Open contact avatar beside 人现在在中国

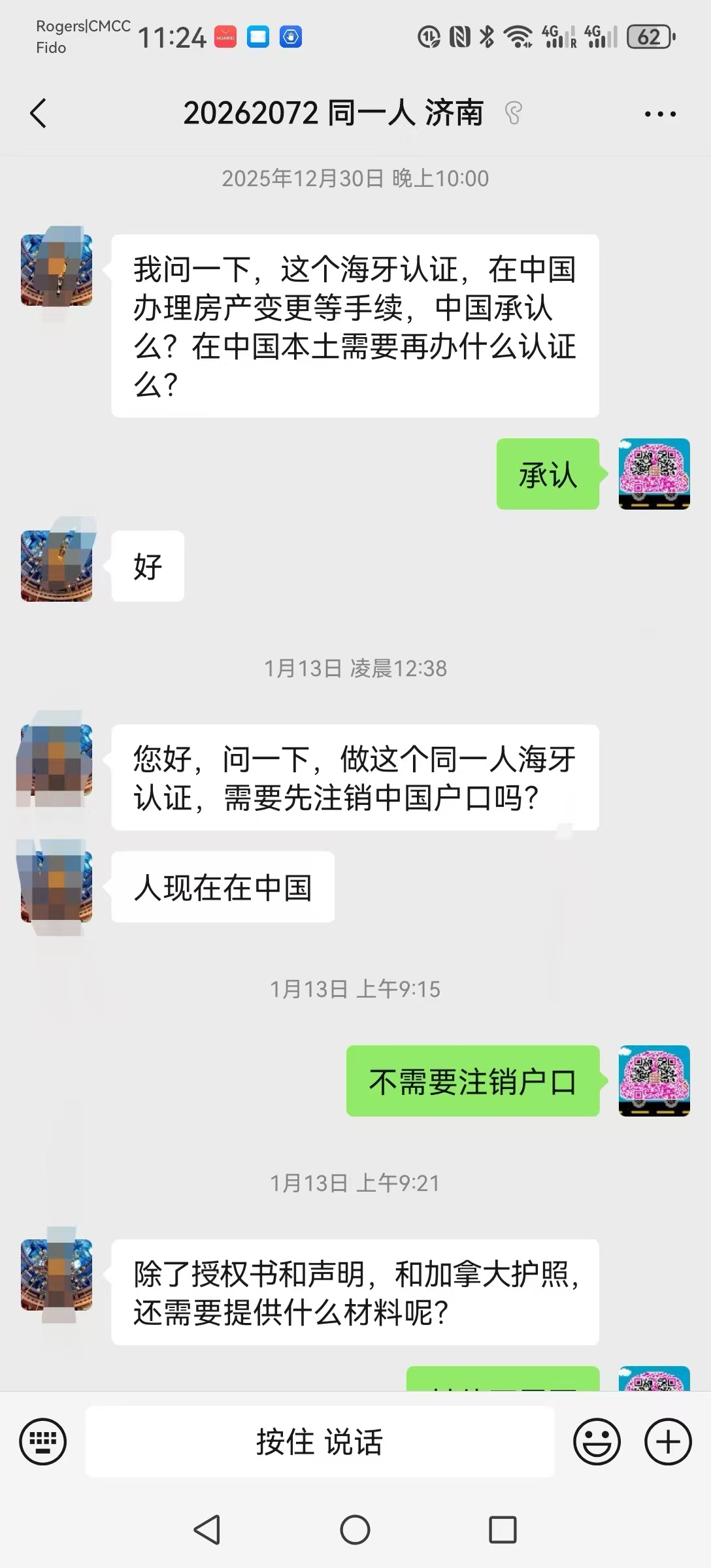(x=57, y=887)
